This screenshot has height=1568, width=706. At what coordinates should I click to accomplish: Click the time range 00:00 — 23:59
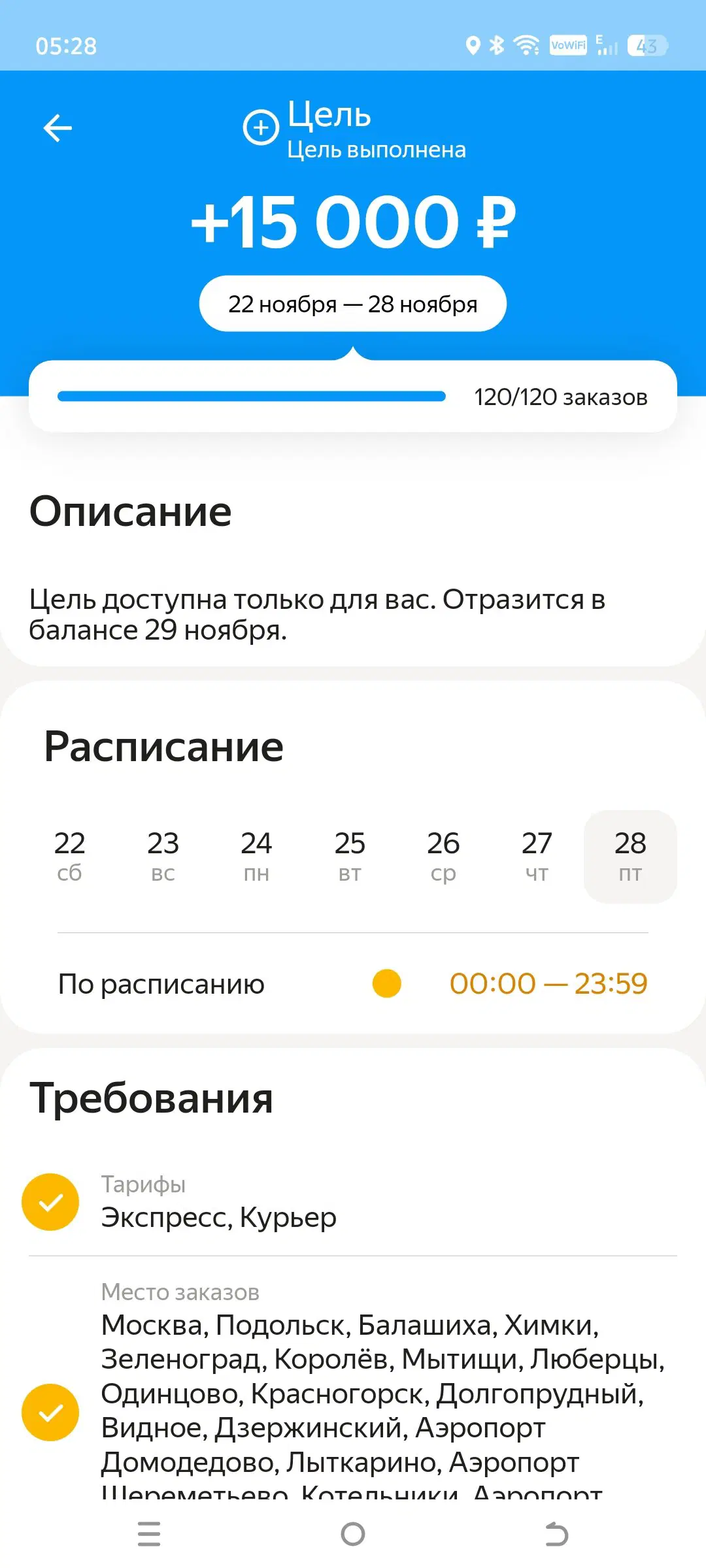point(550,983)
